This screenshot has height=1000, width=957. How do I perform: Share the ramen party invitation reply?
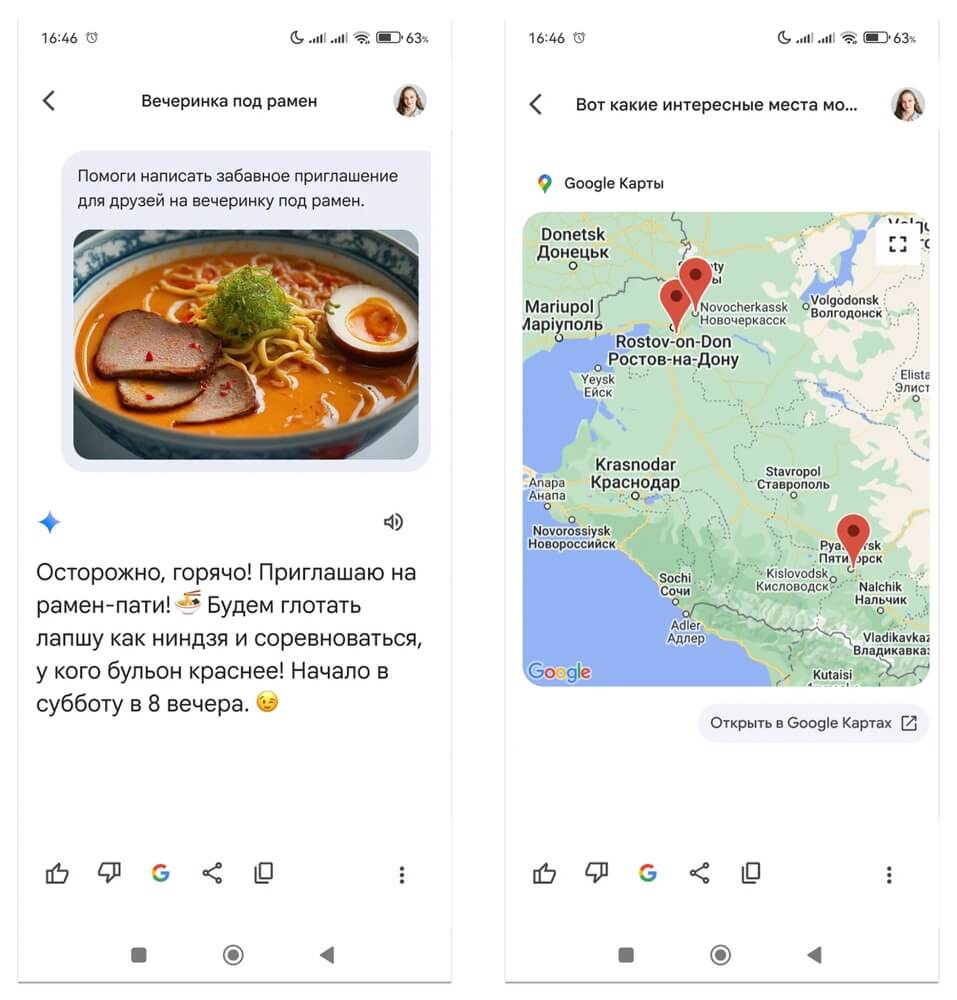[212, 874]
